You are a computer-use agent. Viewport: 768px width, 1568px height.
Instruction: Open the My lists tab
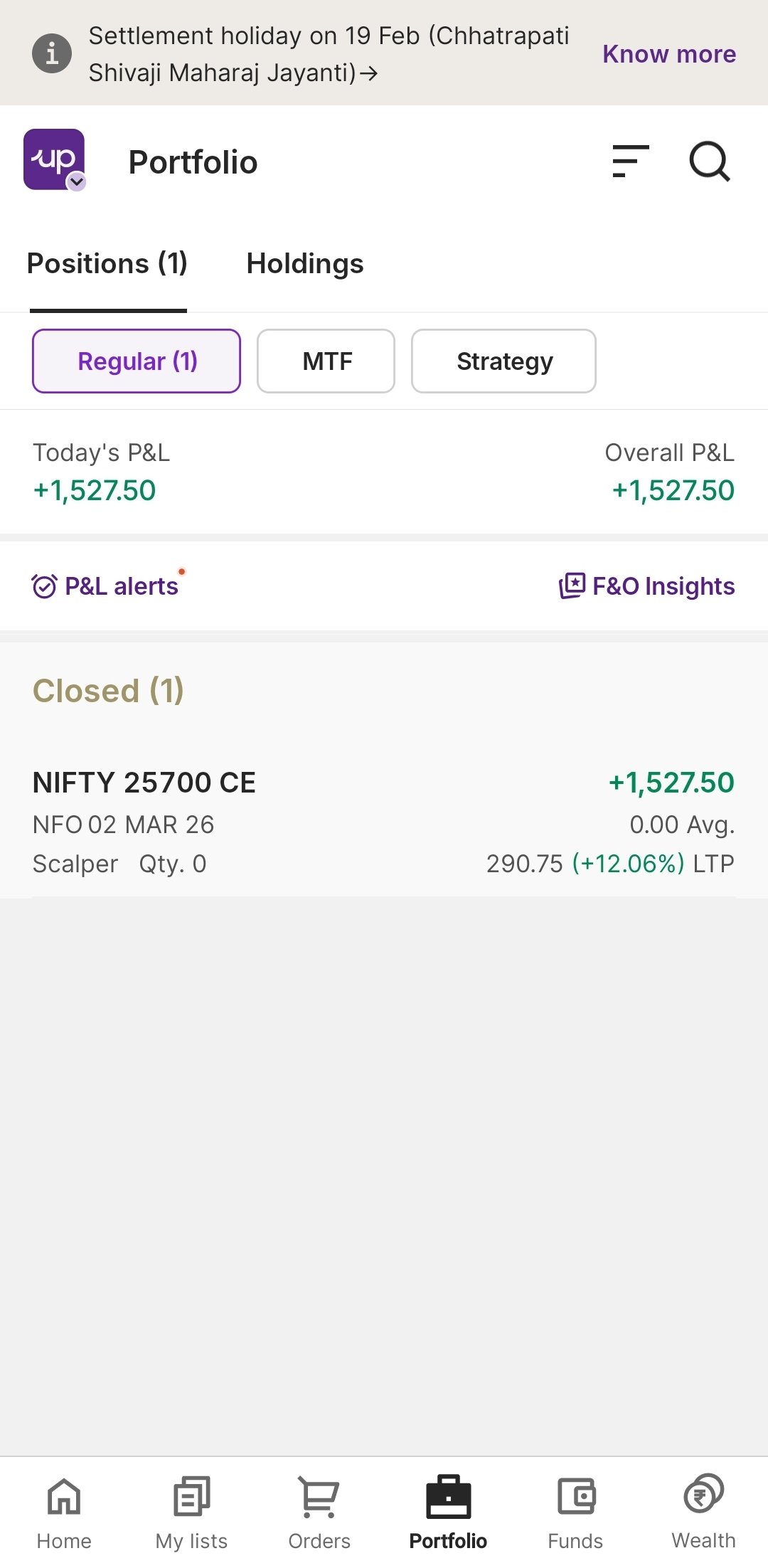(191, 1512)
